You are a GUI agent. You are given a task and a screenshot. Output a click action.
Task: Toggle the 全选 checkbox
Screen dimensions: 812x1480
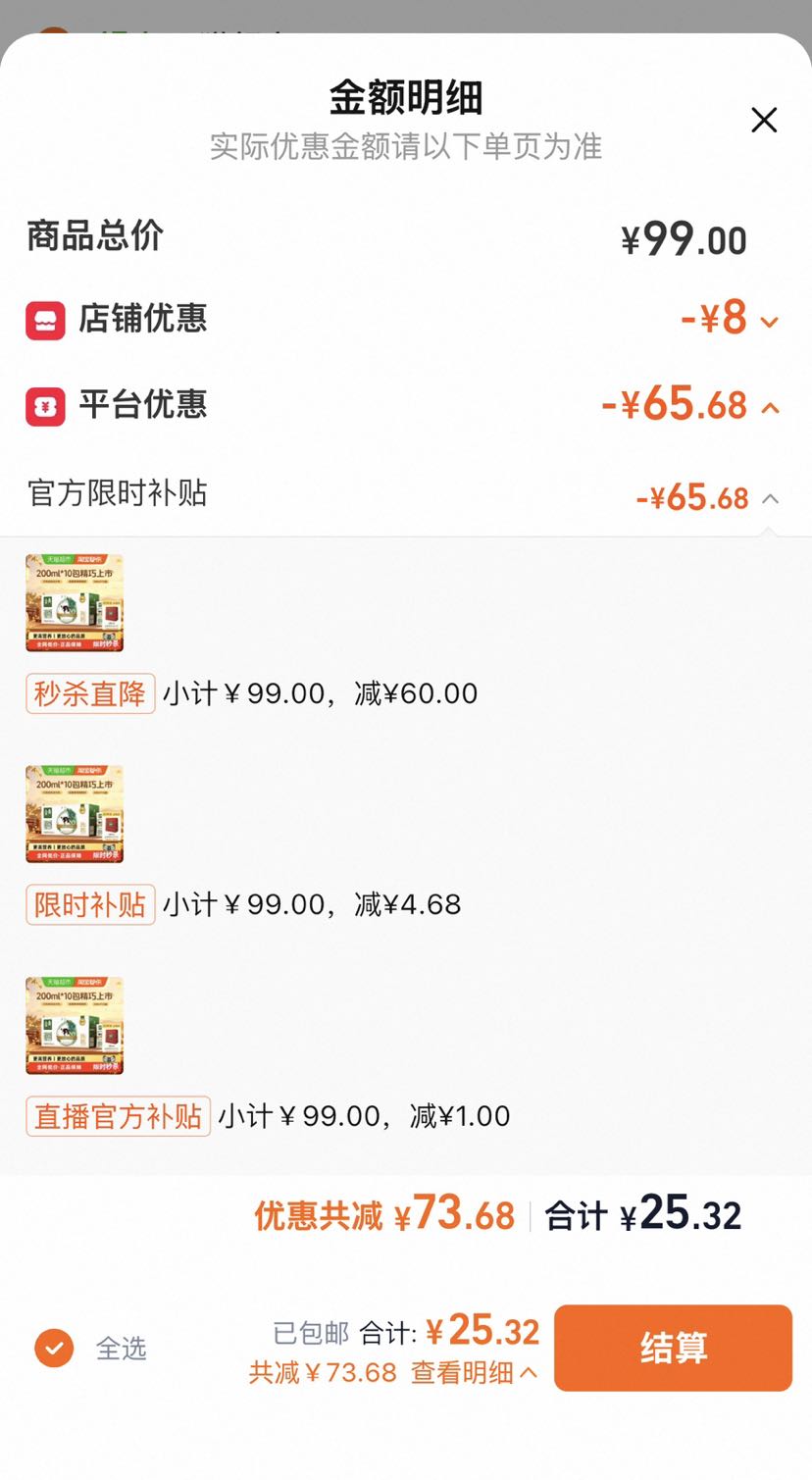(x=54, y=1348)
